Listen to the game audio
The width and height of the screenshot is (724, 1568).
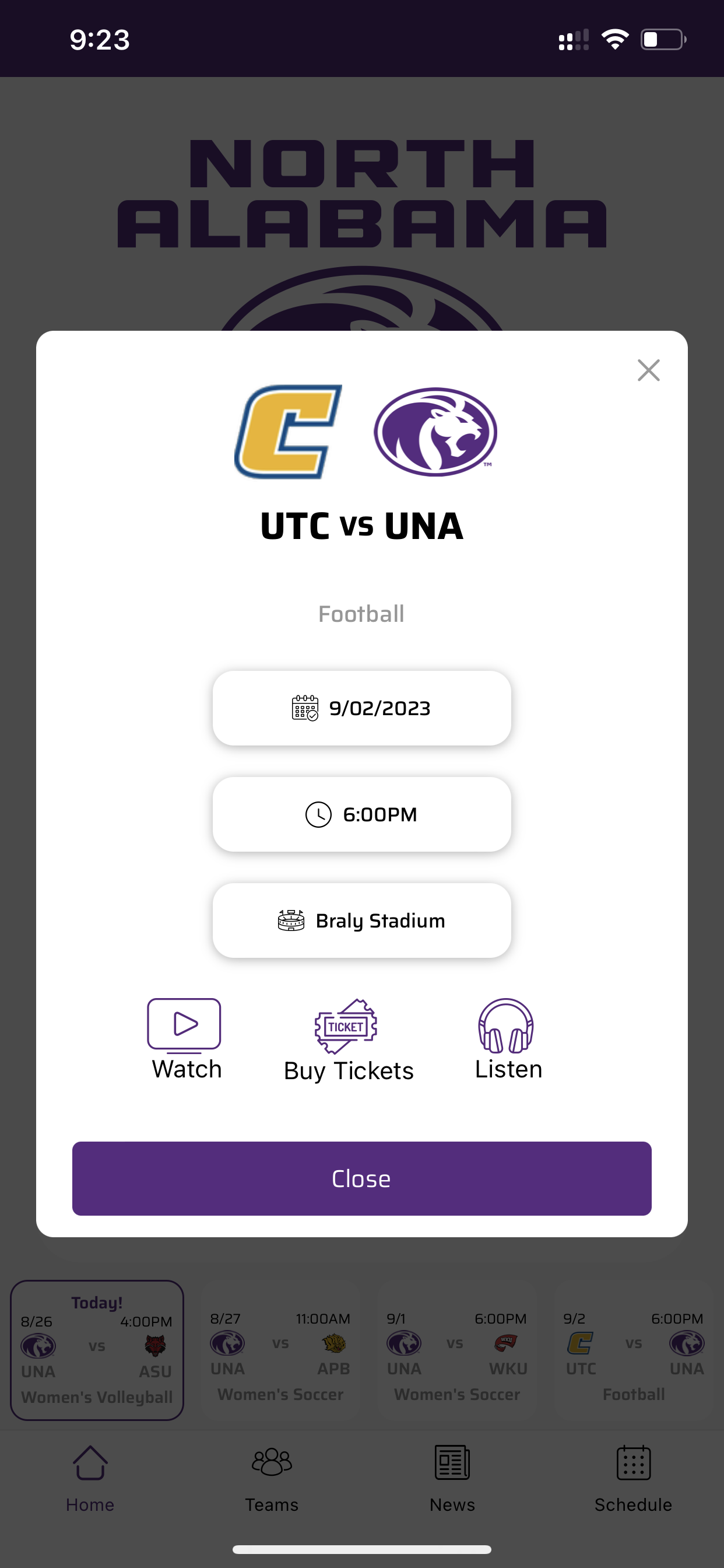coord(508,1039)
